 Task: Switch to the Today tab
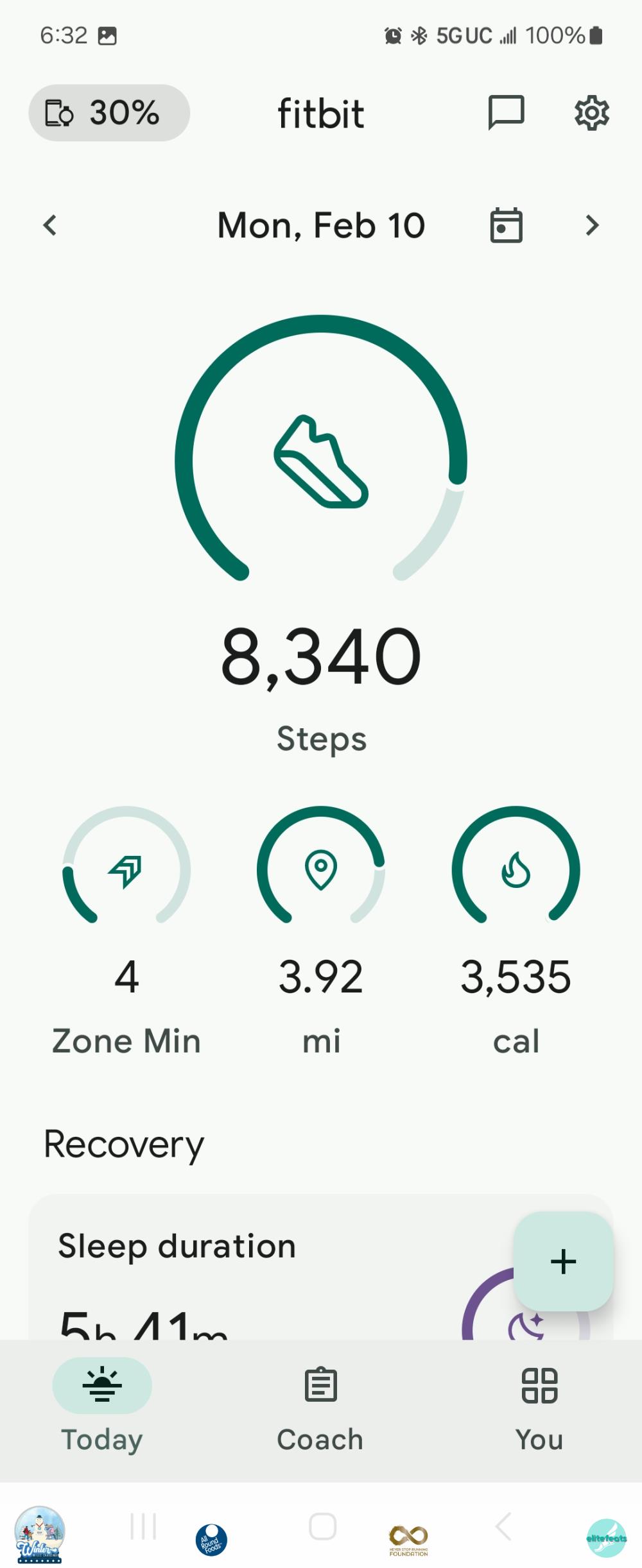pos(102,1406)
